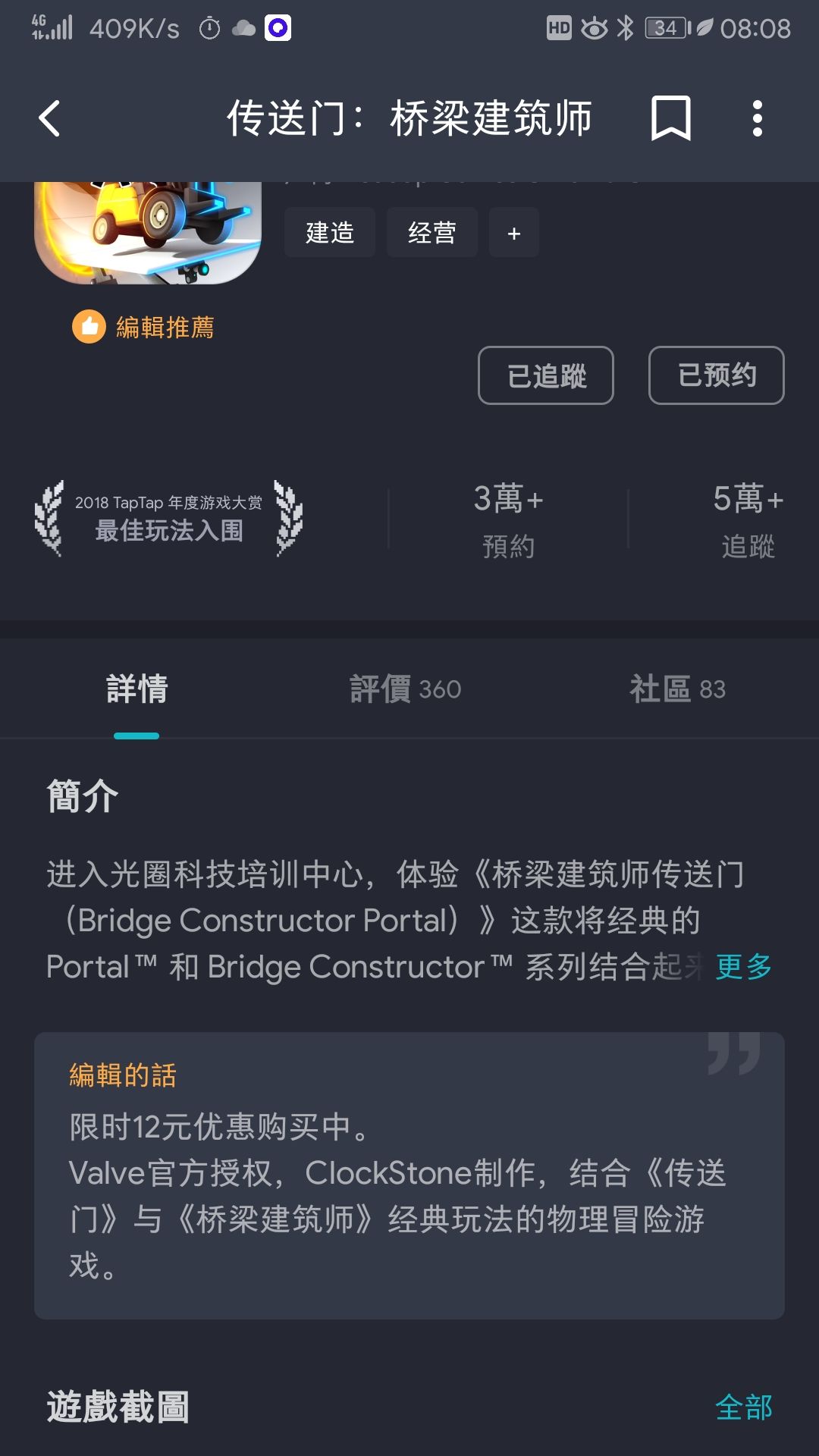This screenshot has height=1456, width=819.
Task: Bookmark this game
Action: pyautogui.click(x=670, y=119)
